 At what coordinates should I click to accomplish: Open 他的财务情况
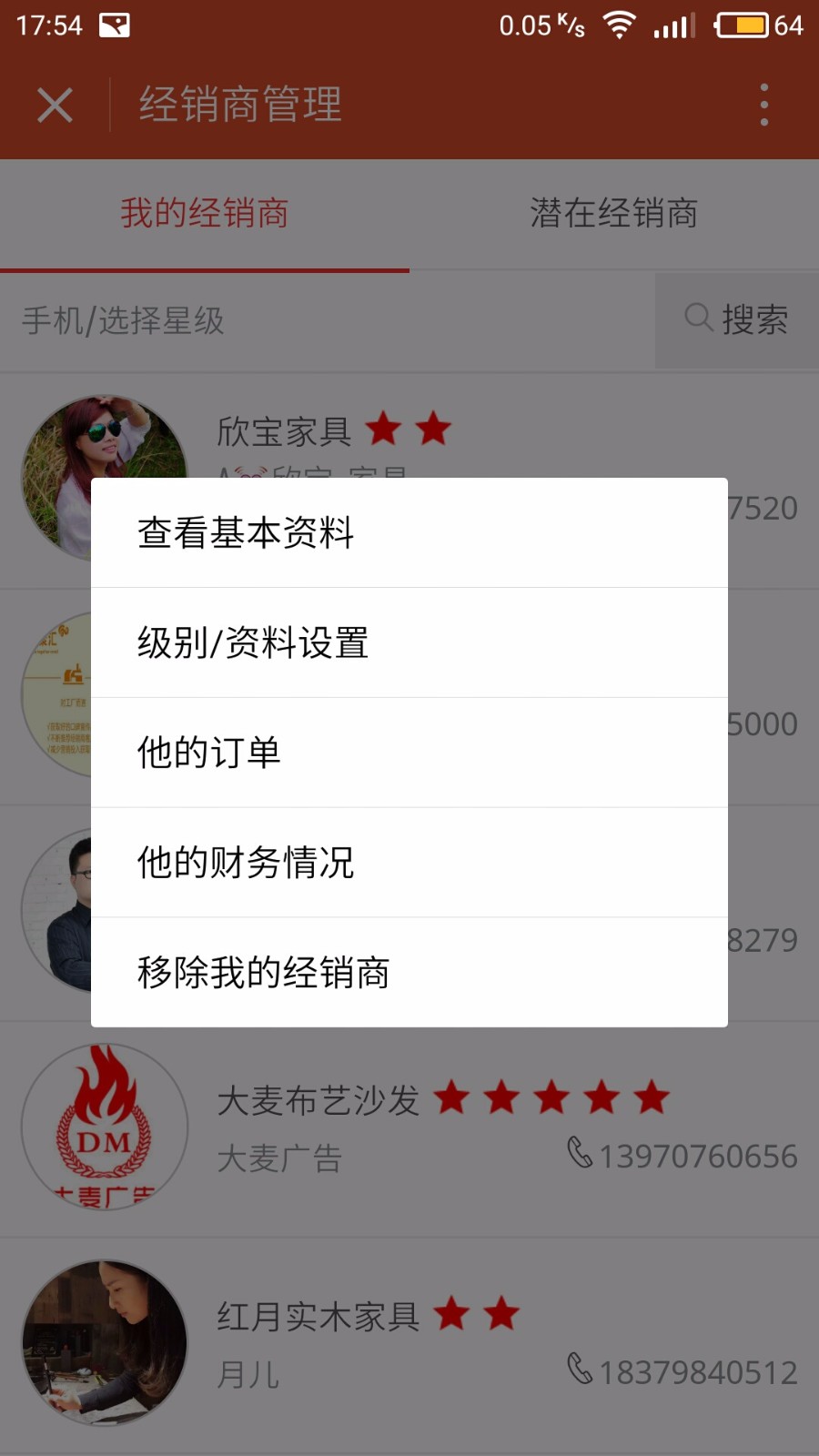409,862
